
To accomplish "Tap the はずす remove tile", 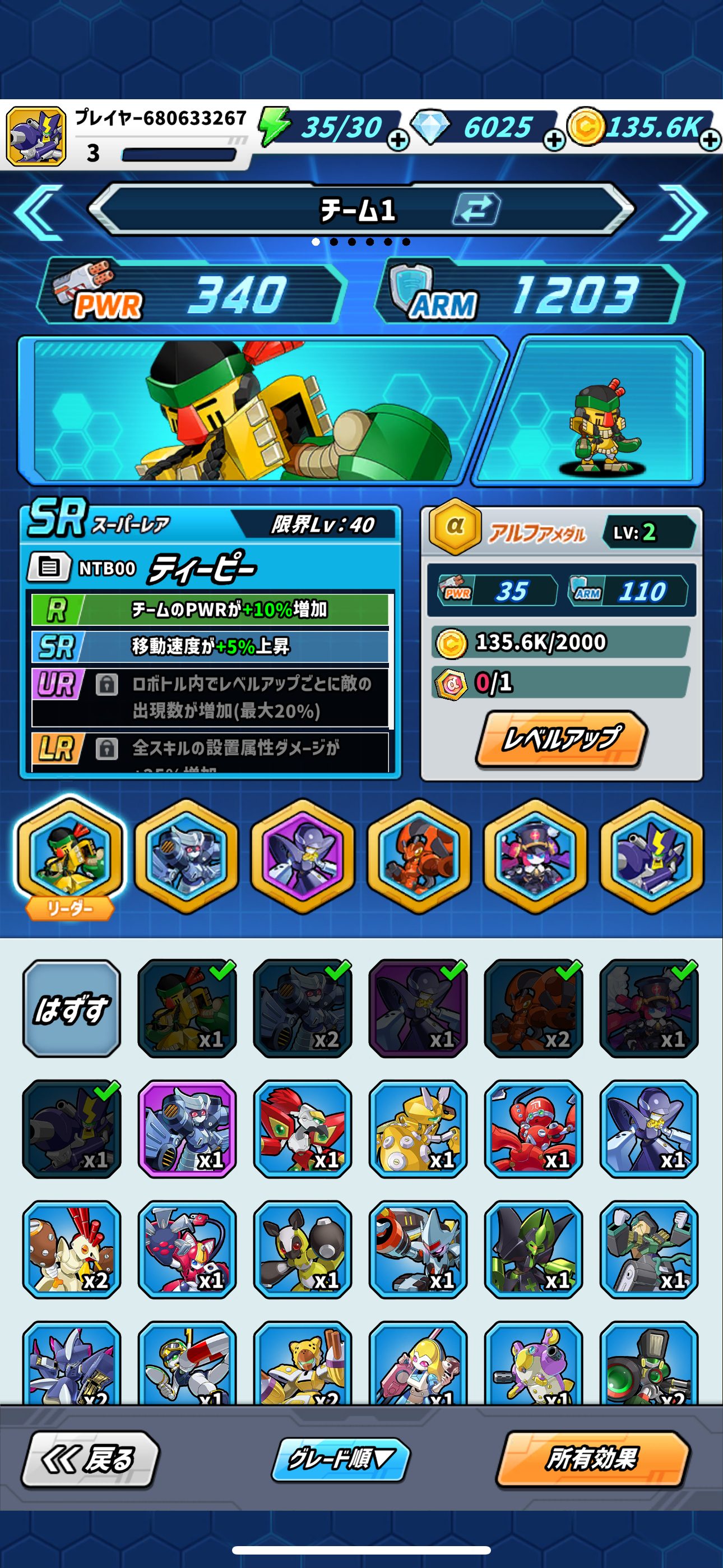I will pyautogui.click(x=72, y=1009).
